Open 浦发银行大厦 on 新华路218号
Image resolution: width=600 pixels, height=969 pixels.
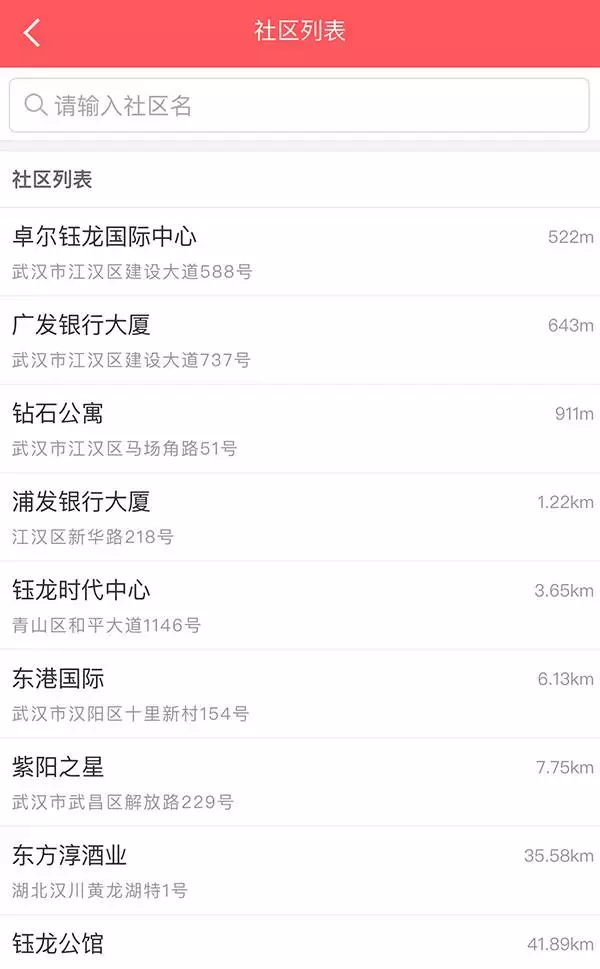[x=300, y=517]
